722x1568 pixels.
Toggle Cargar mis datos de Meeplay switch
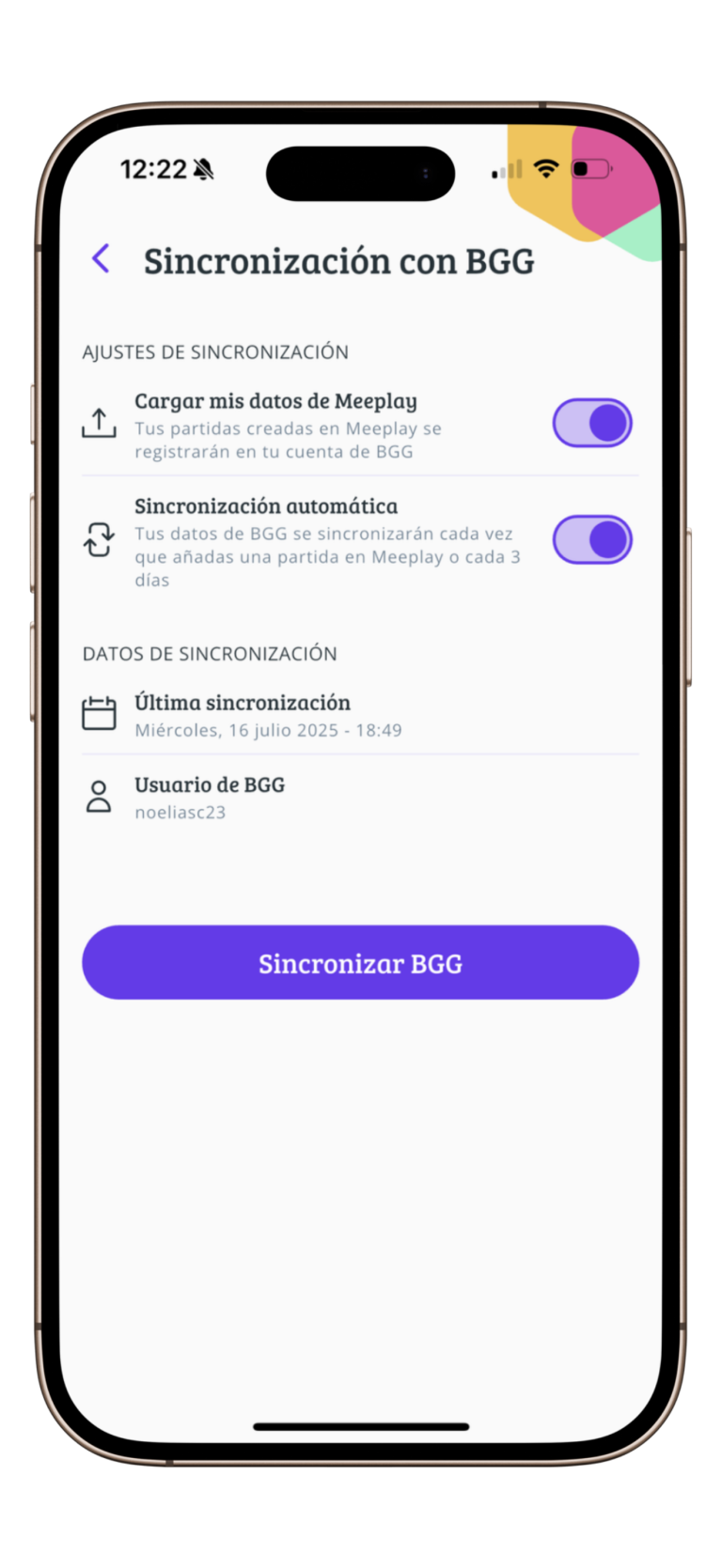click(x=591, y=423)
